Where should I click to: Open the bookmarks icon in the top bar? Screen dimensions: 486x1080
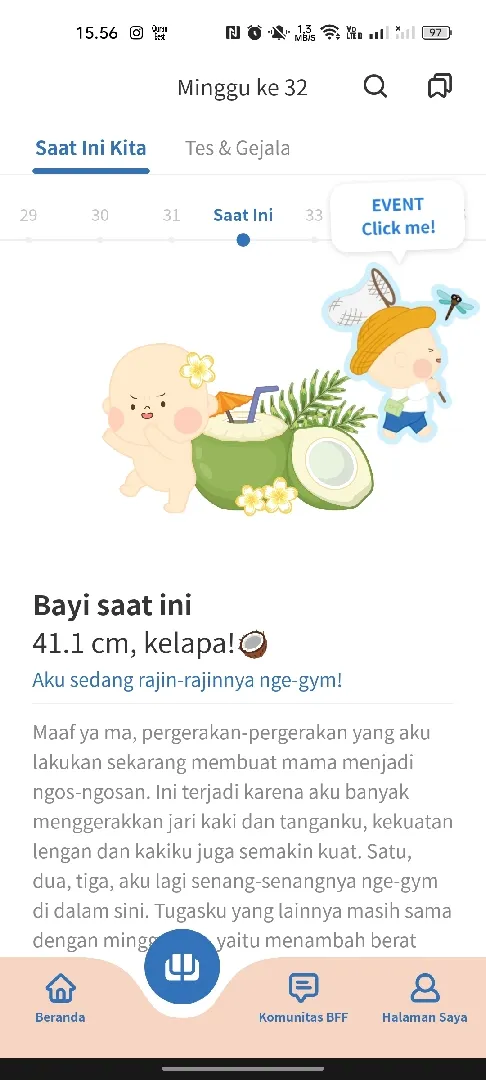(x=440, y=87)
